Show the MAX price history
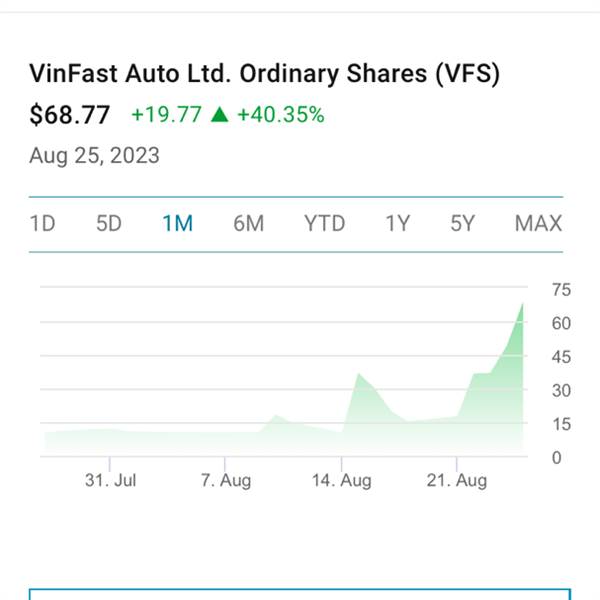 [538, 223]
